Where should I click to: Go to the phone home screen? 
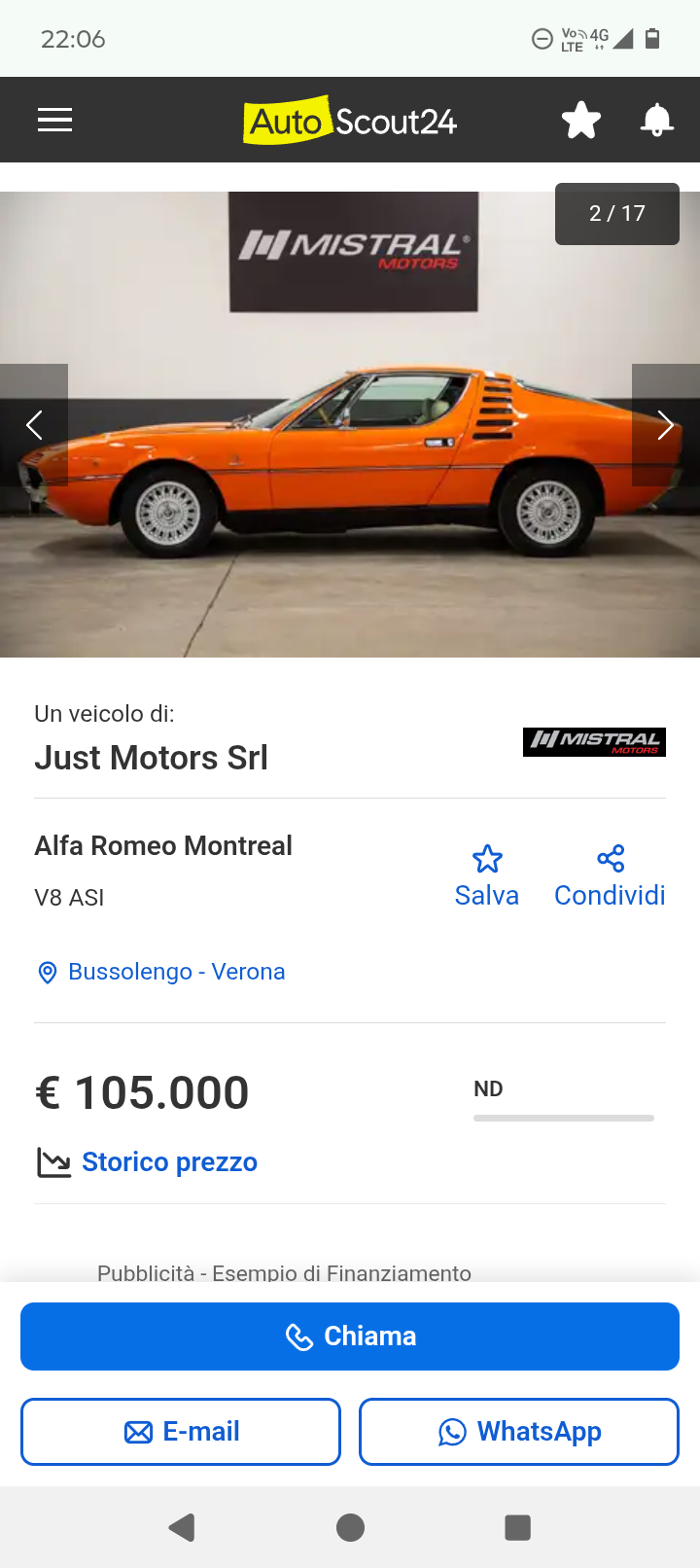click(350, 1527)
